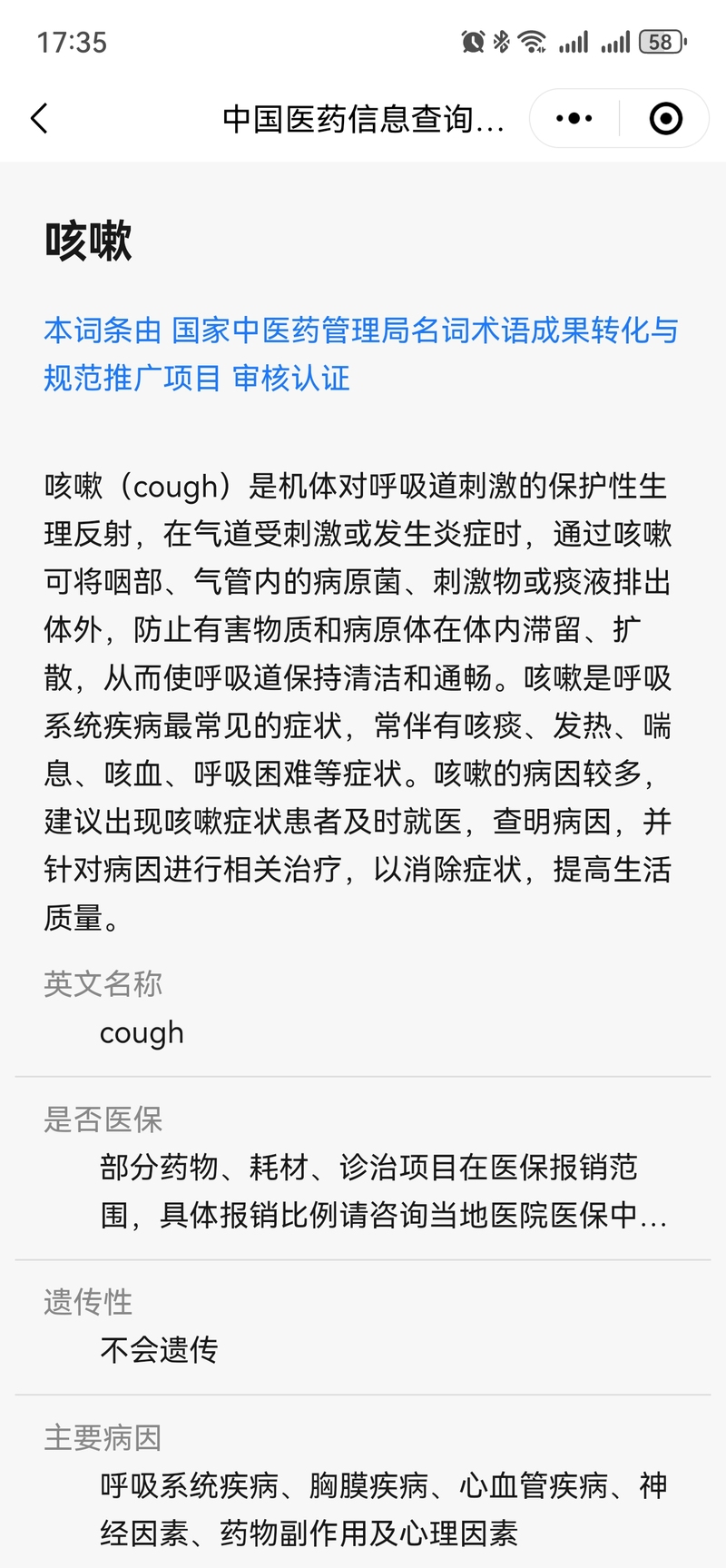This screenshot has width=726, height=1568.
Task: Expand the truncated 是否医保 row
Action: pos(383,1190)
